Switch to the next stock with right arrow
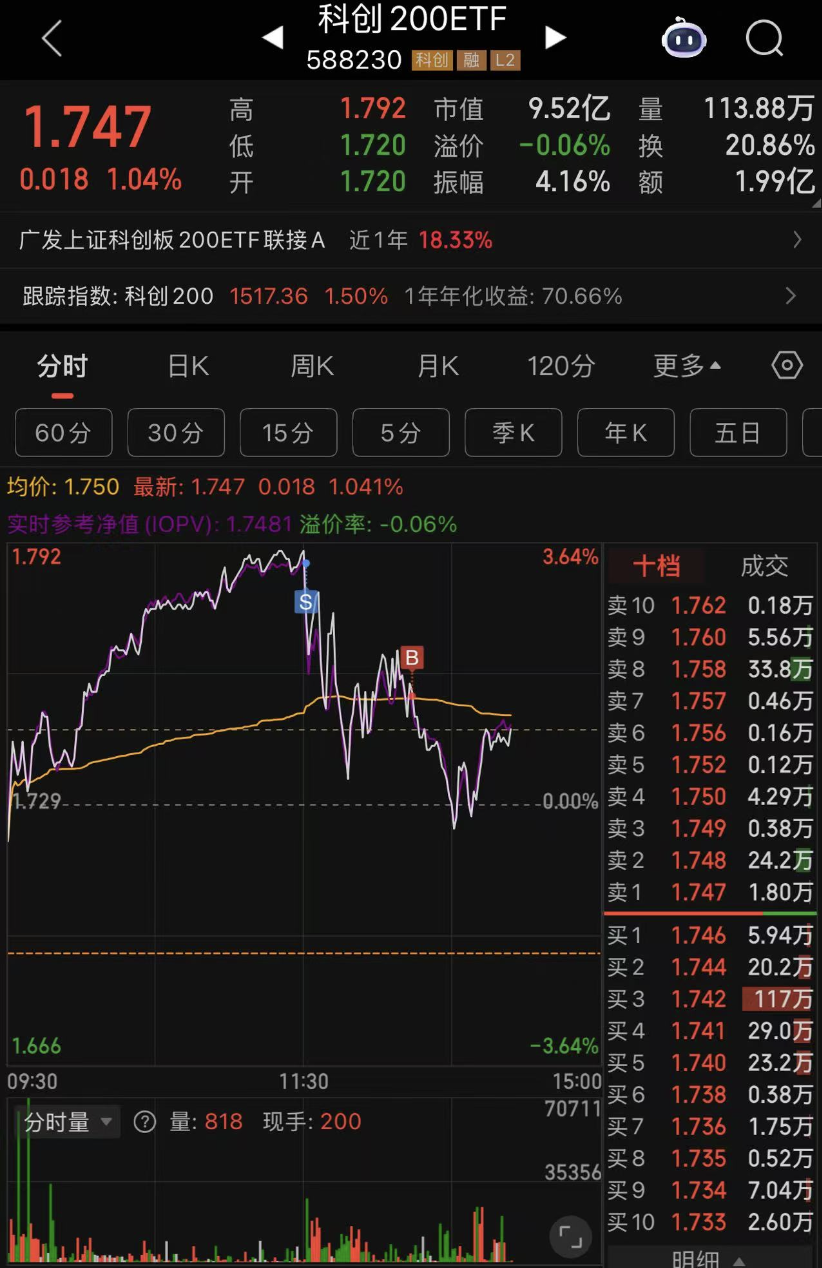 pyautogui.click(x=555, y=38)
